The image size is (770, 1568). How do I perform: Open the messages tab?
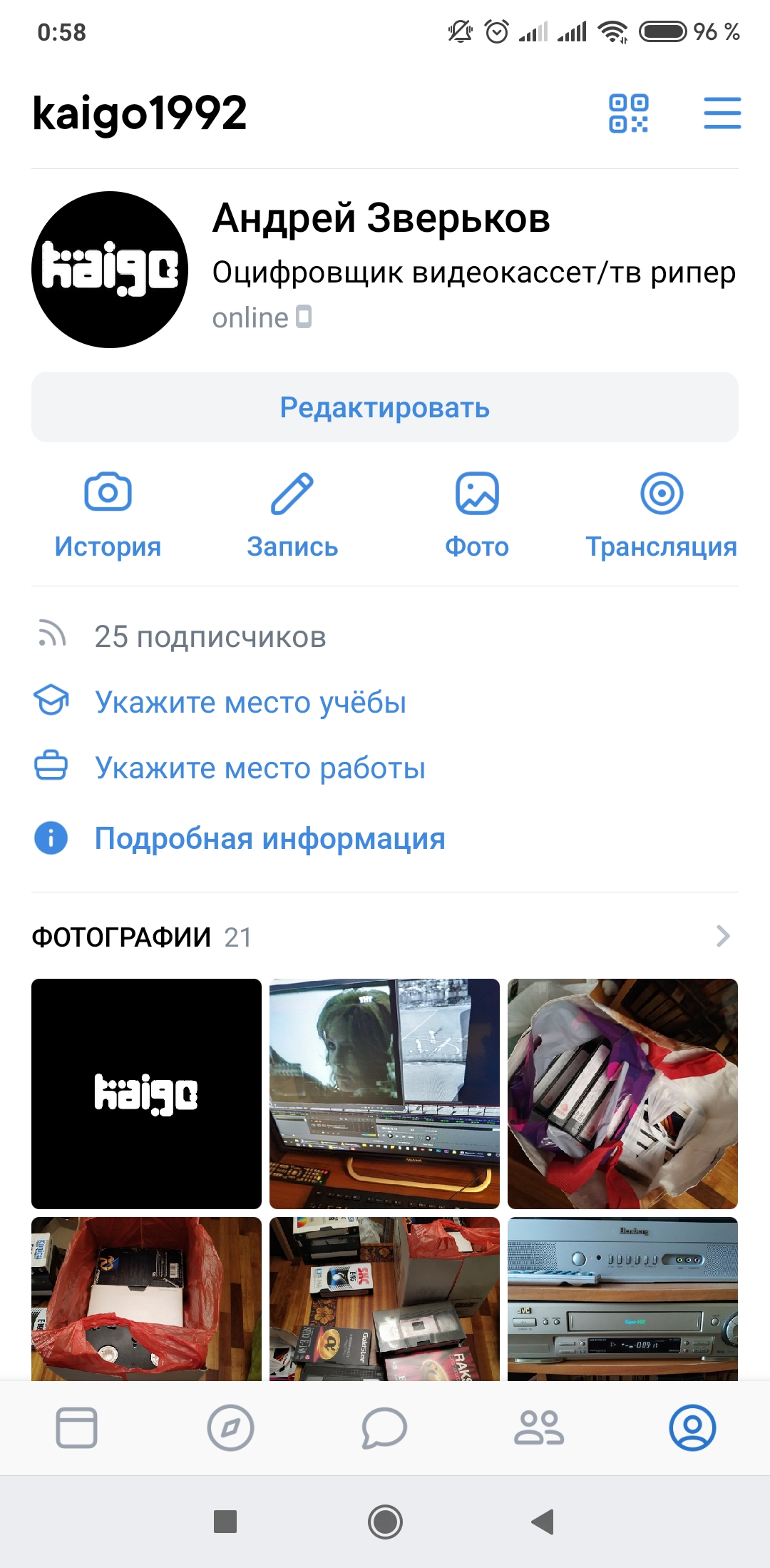384,1427
